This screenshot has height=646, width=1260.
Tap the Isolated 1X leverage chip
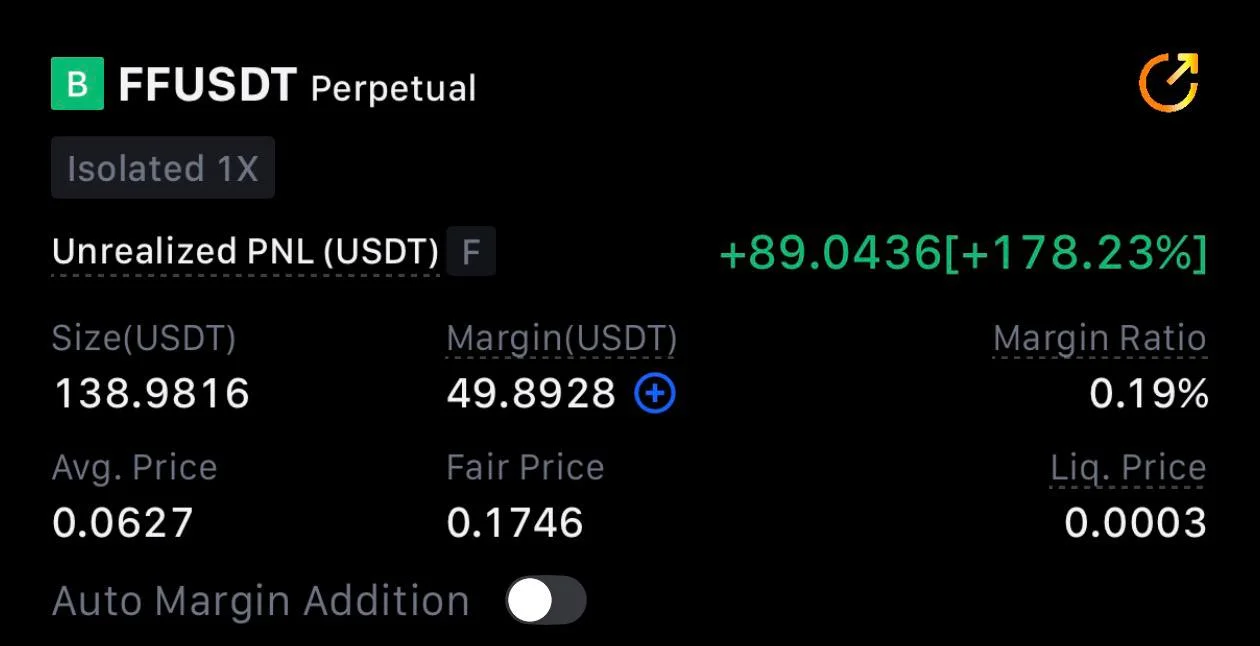point(163,168)
